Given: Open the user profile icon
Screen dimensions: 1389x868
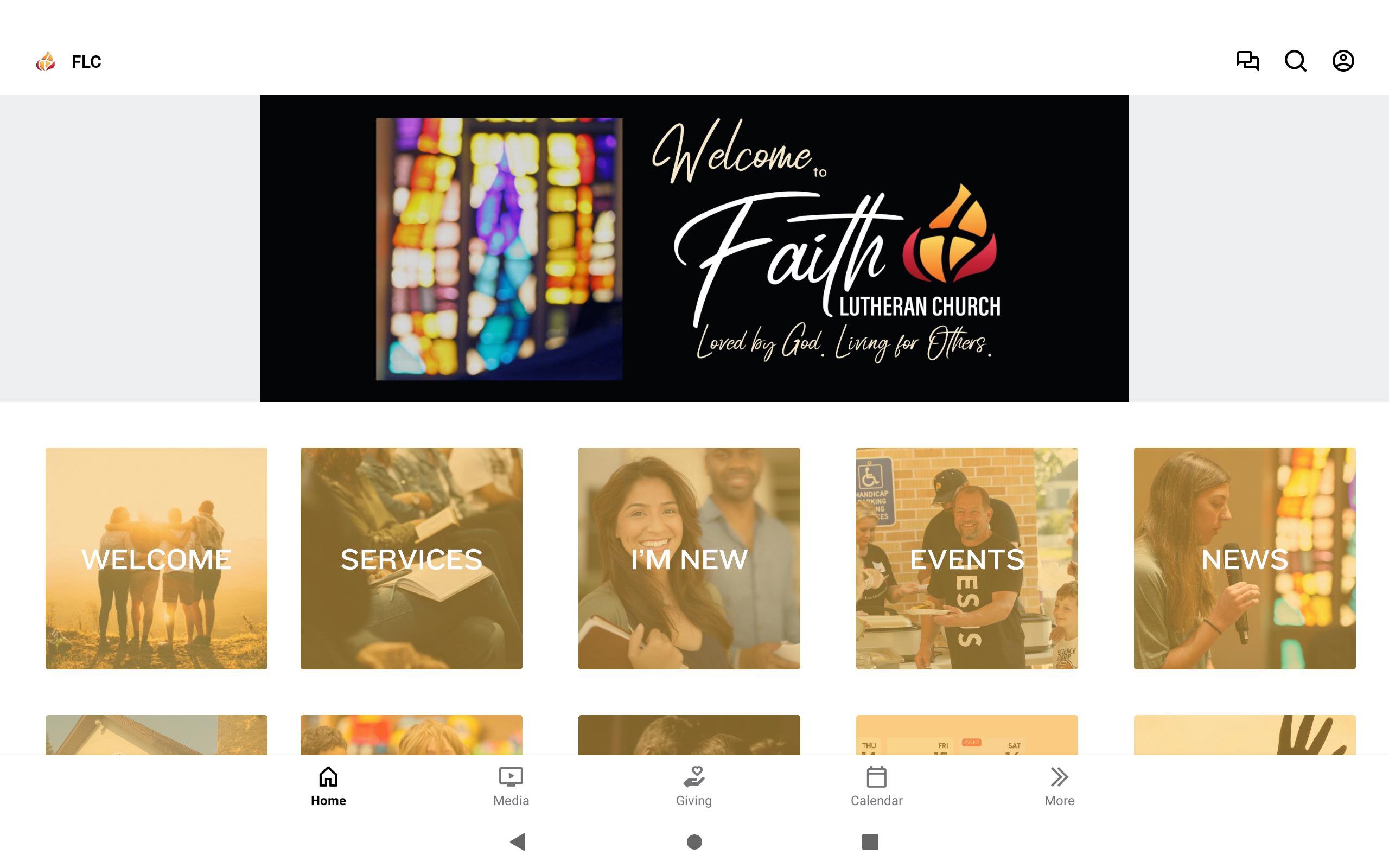Looking at the screenshot, I should (1342, 61).
